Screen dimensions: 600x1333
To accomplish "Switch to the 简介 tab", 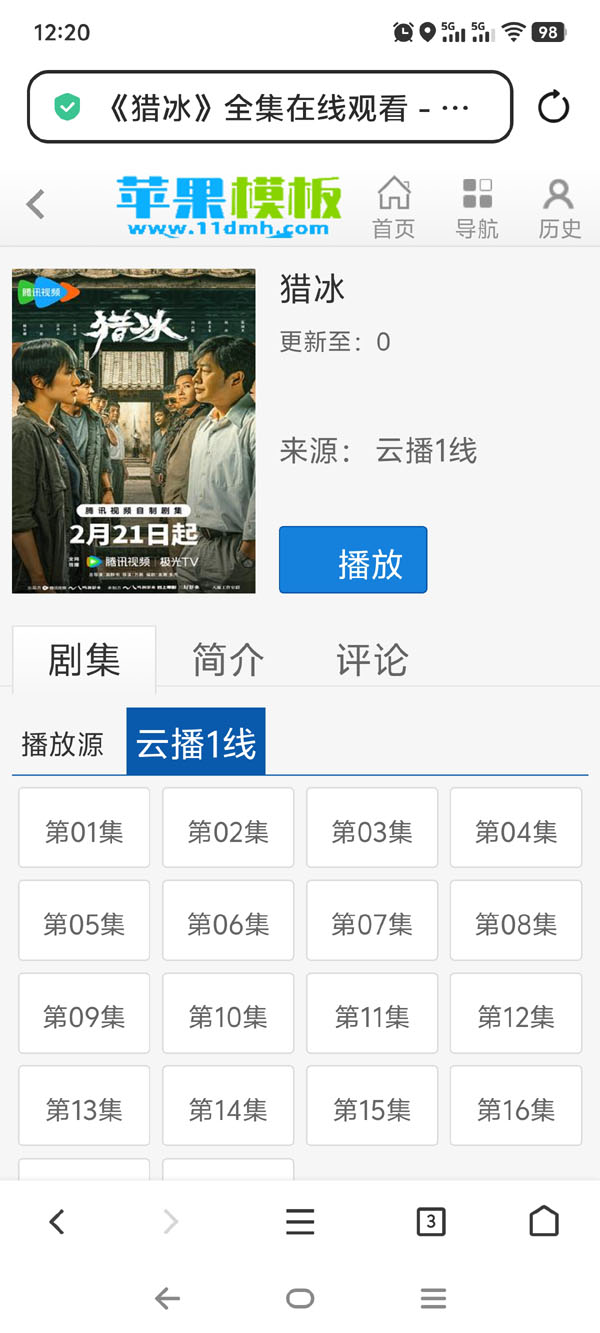I will click(x=228, y=660).
